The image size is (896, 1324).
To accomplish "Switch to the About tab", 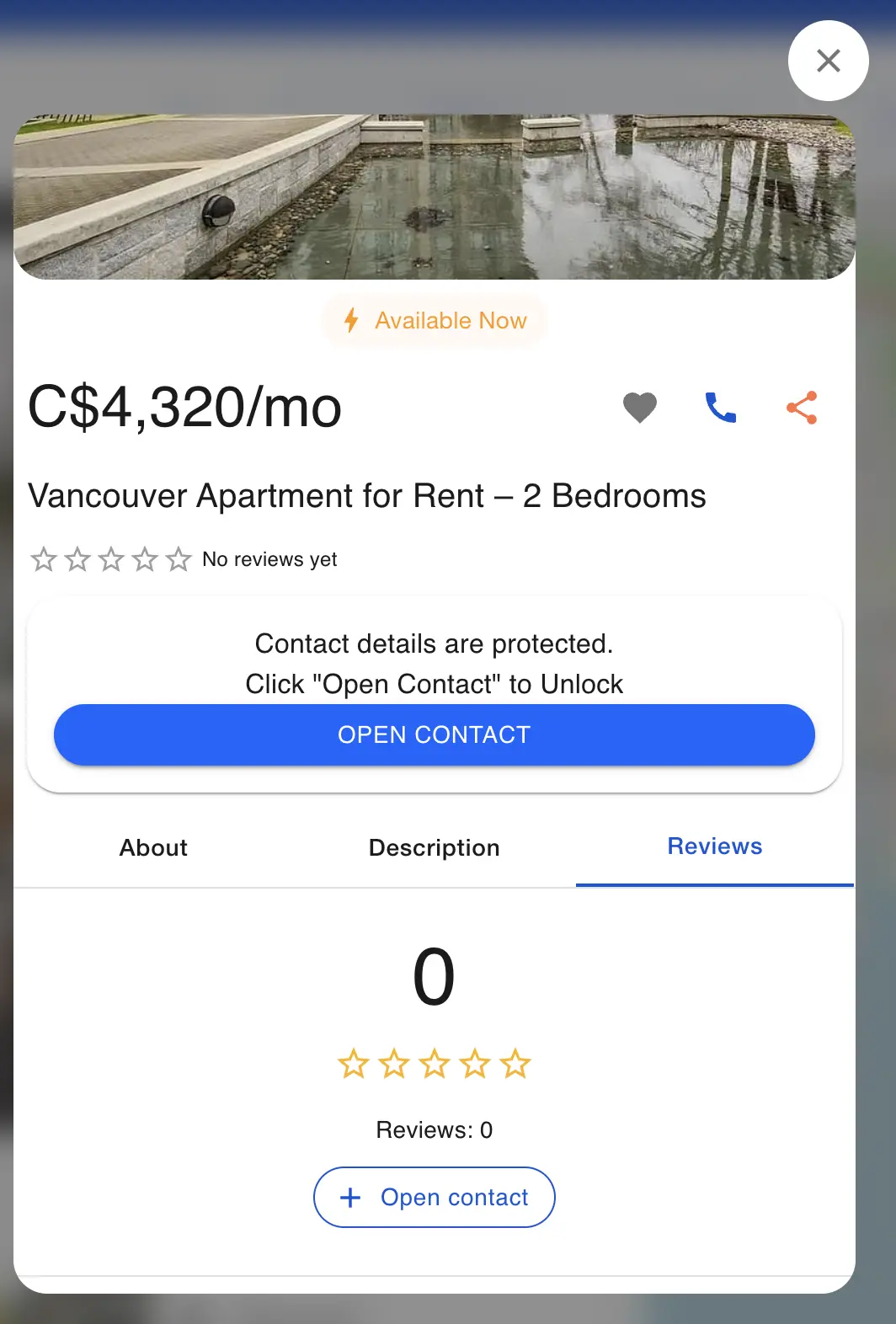I will click(x=153, y=847).
